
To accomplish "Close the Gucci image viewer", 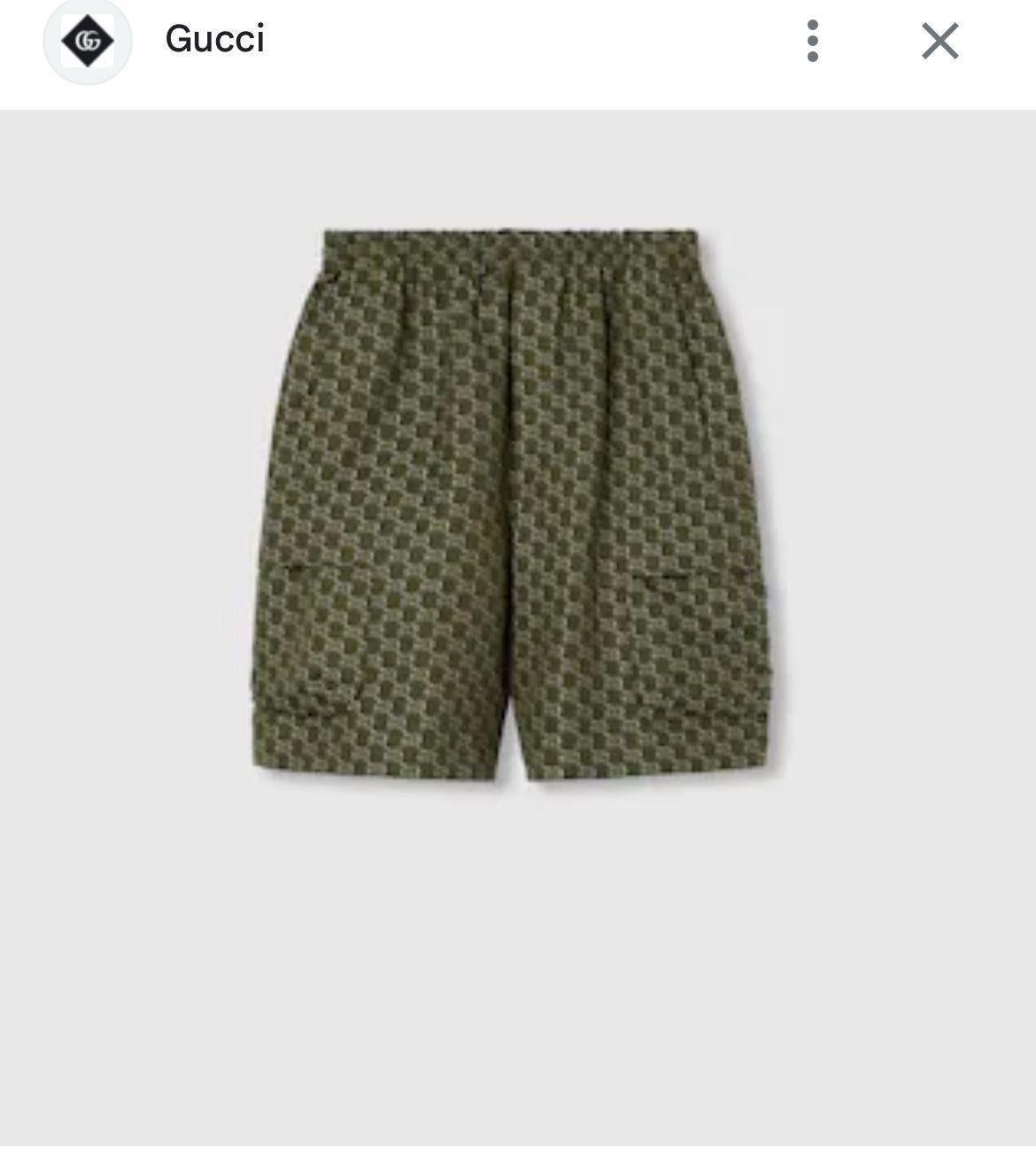I will (939, 41).
